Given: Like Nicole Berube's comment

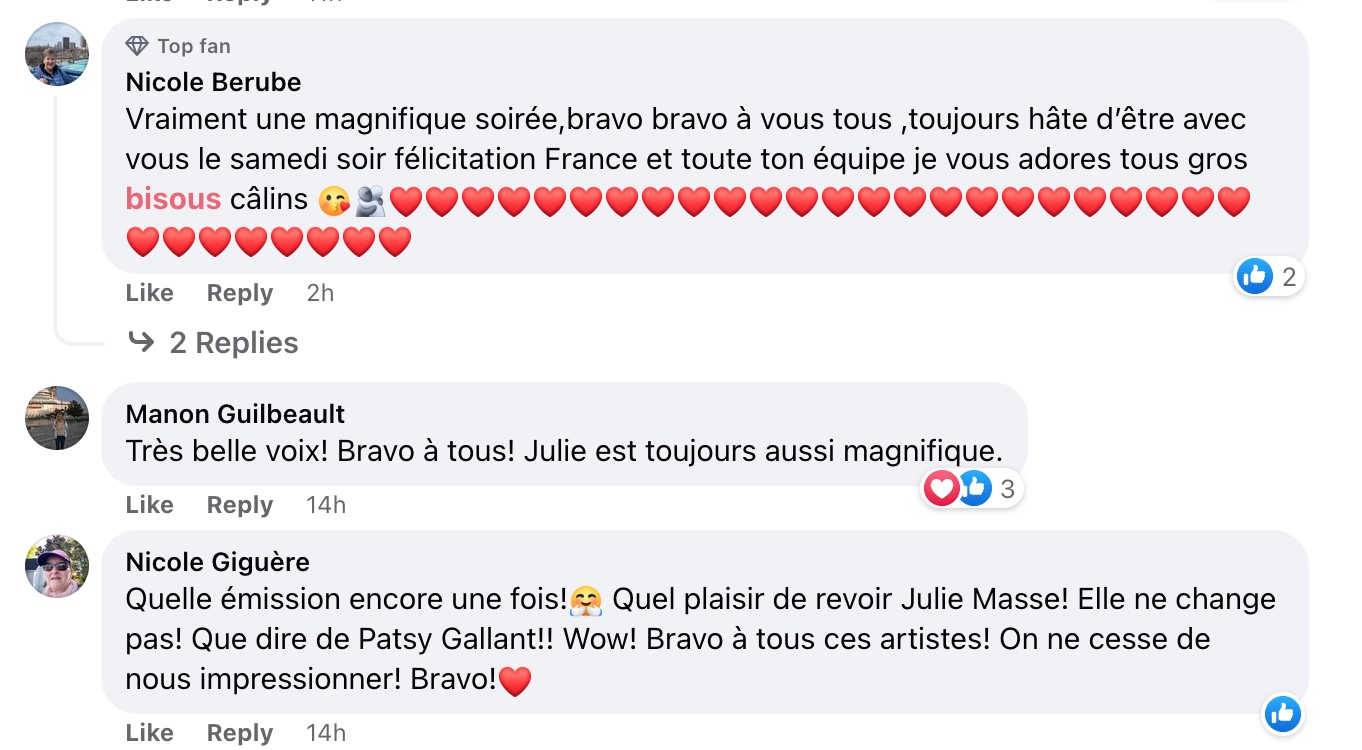Looking at the screenshot, I should point(149,293).
